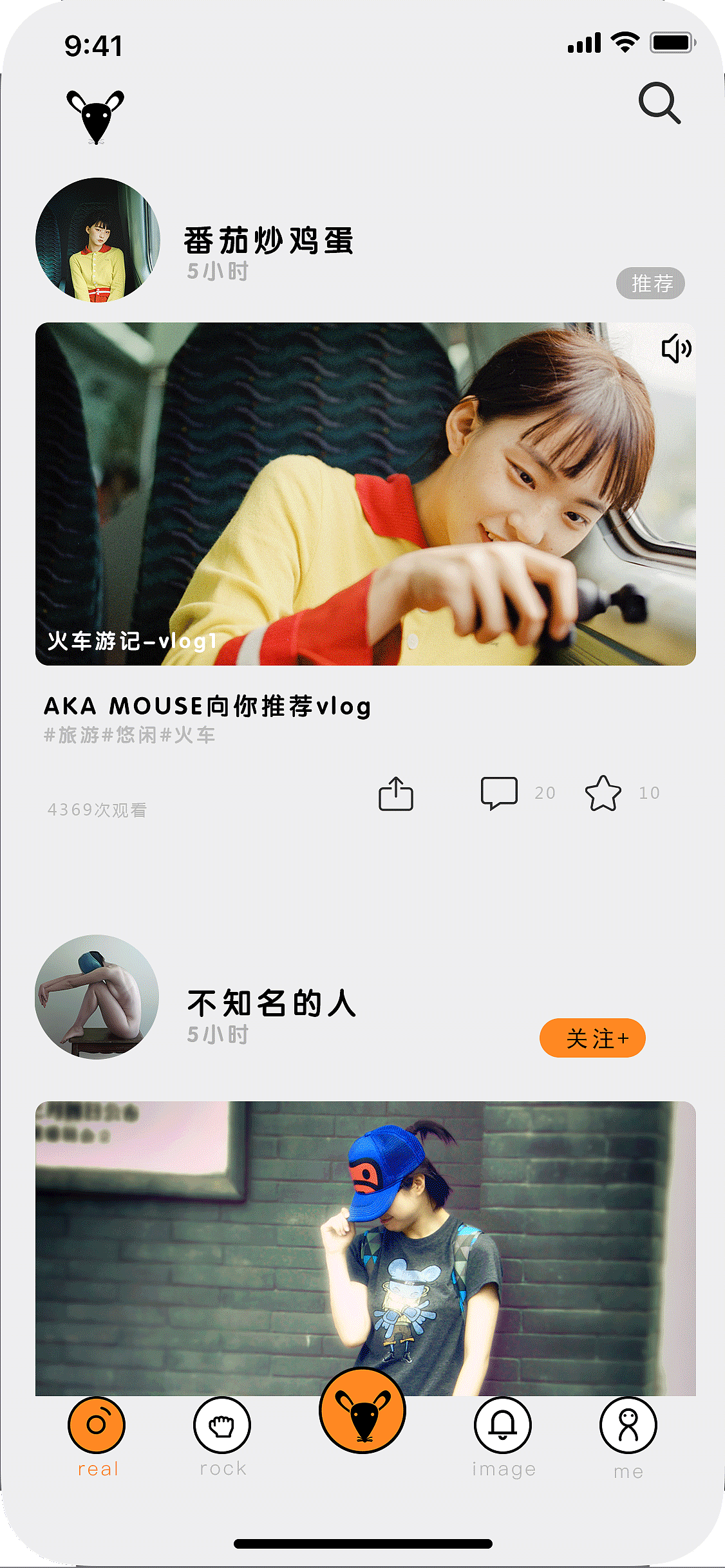Share the AKA MOUSE vlog post
The image size is (725, 1568).
[395, 794]
